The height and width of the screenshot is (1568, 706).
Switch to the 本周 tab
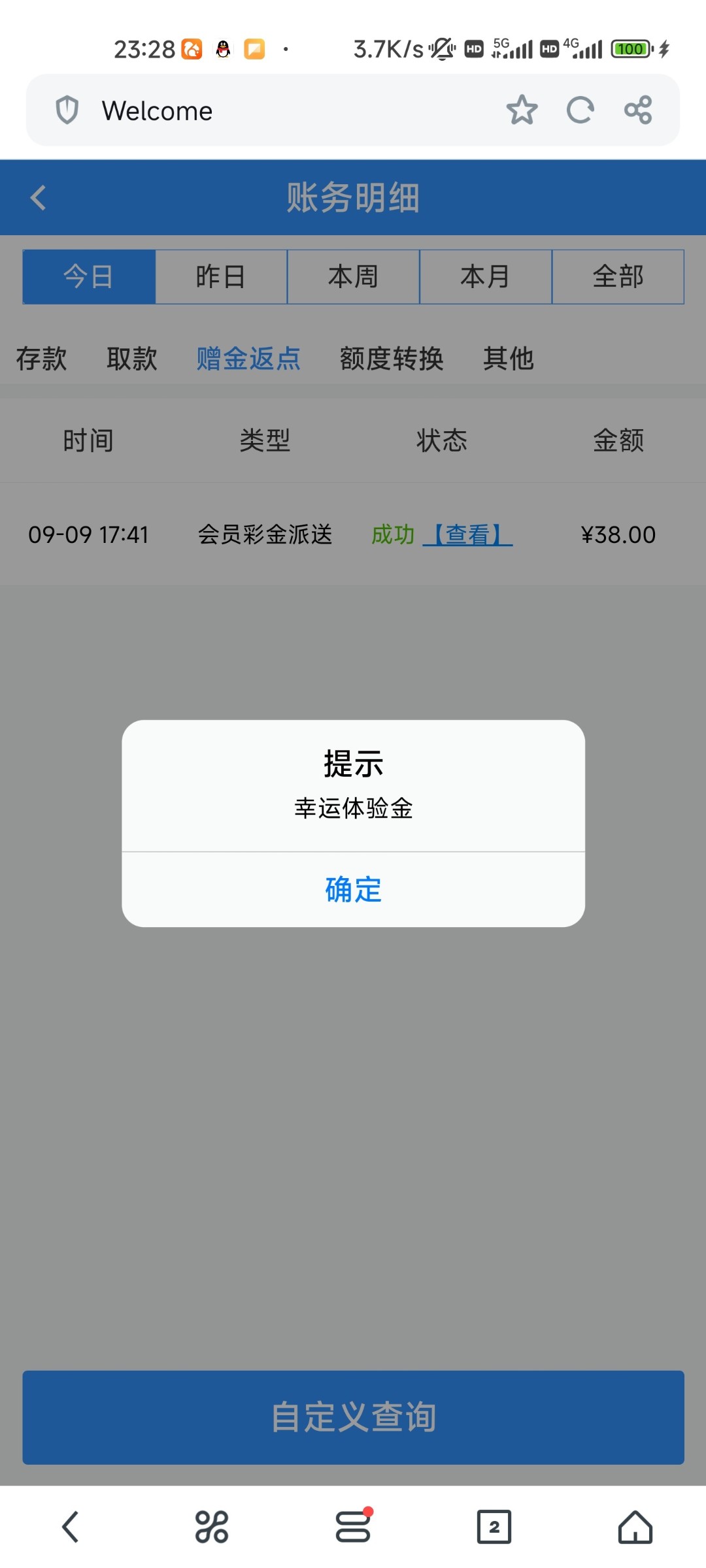pyautogui.click(x=353, y=276)
